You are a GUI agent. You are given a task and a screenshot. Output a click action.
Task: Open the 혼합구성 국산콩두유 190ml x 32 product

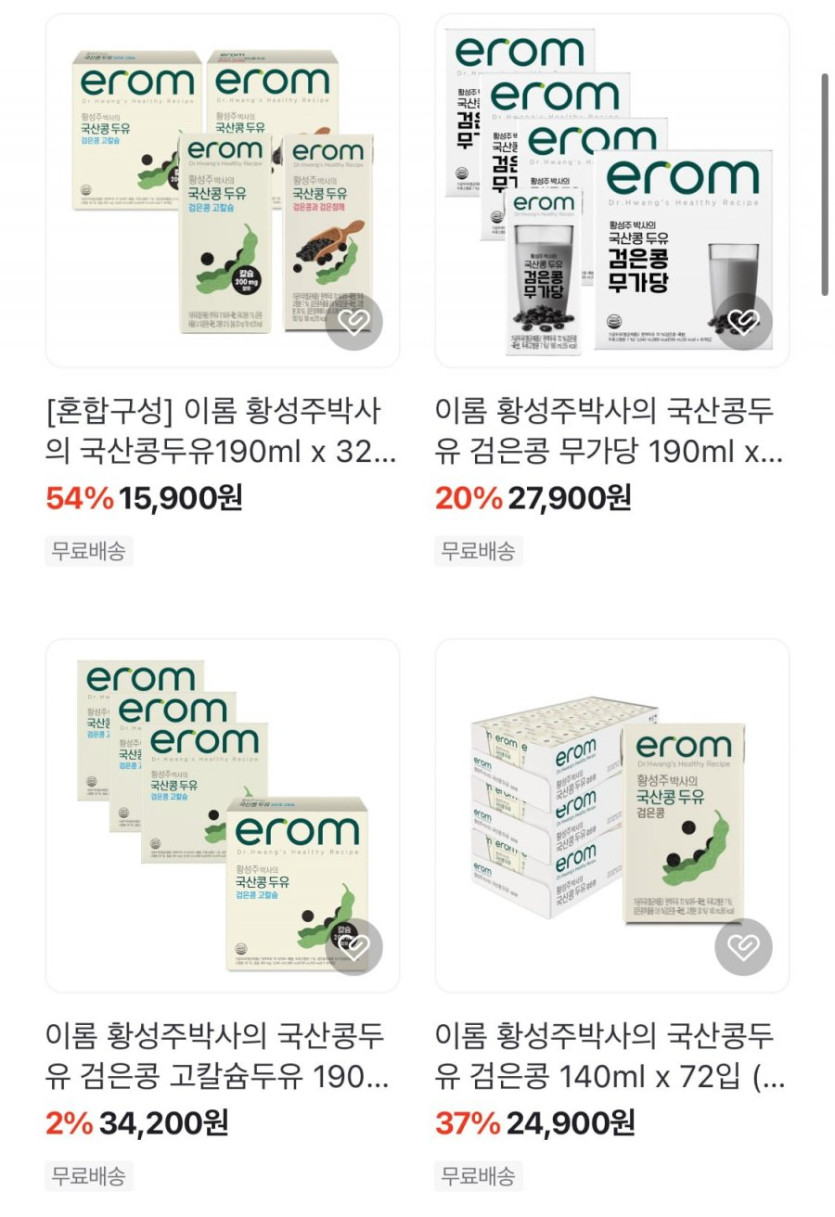221,430
